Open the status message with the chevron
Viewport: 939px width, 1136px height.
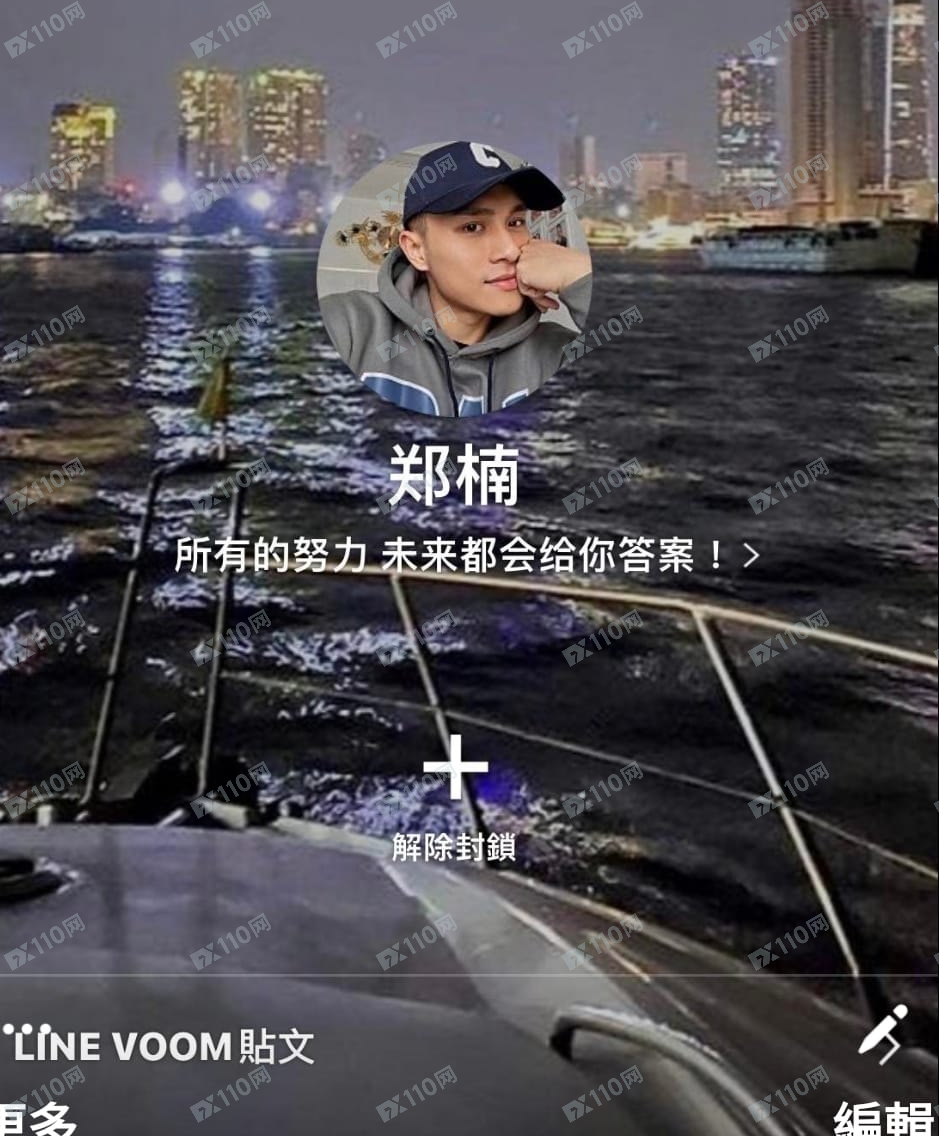pos(466,556)
